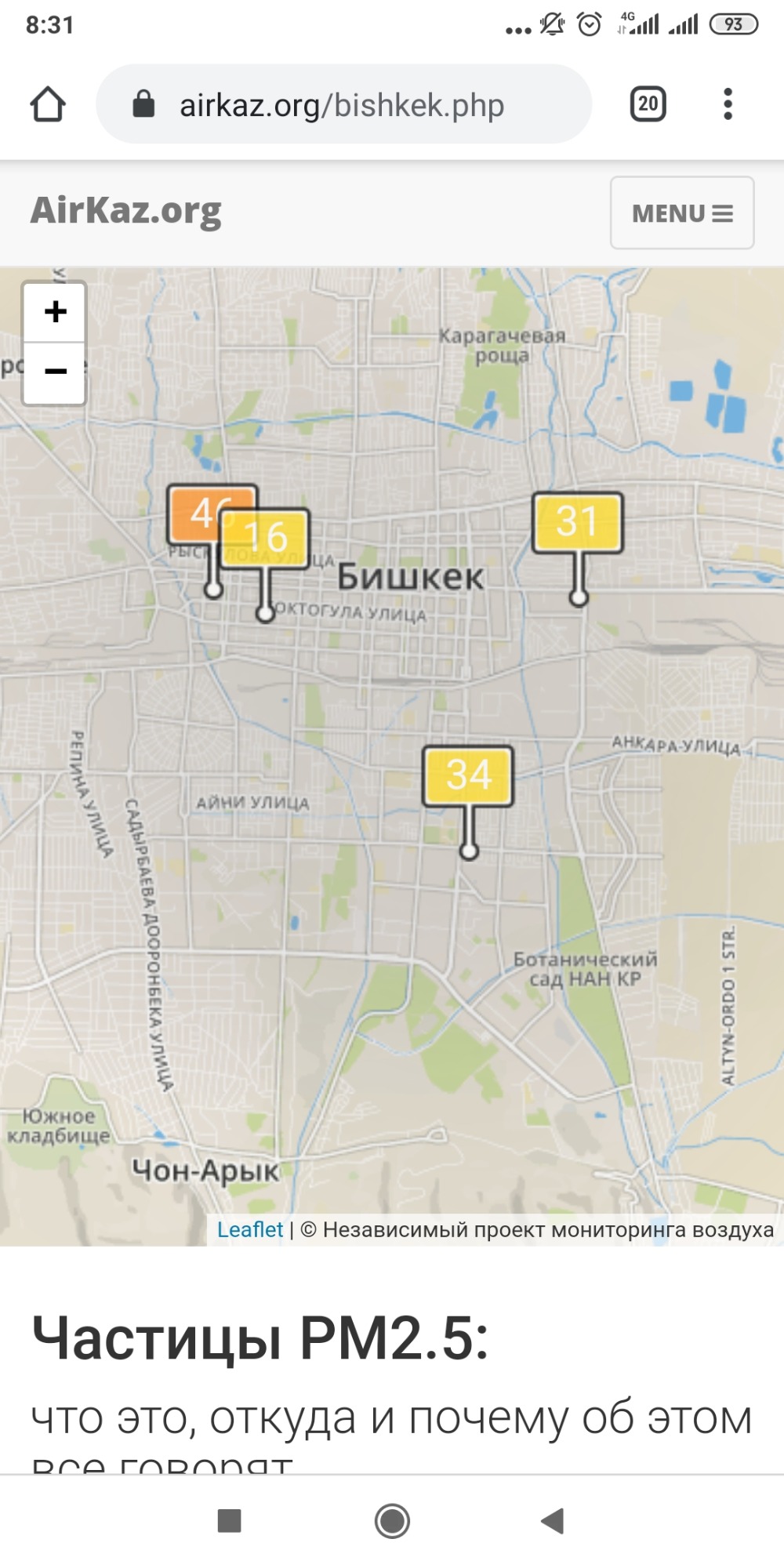Open the browser overflow menu

pos(728,104)
